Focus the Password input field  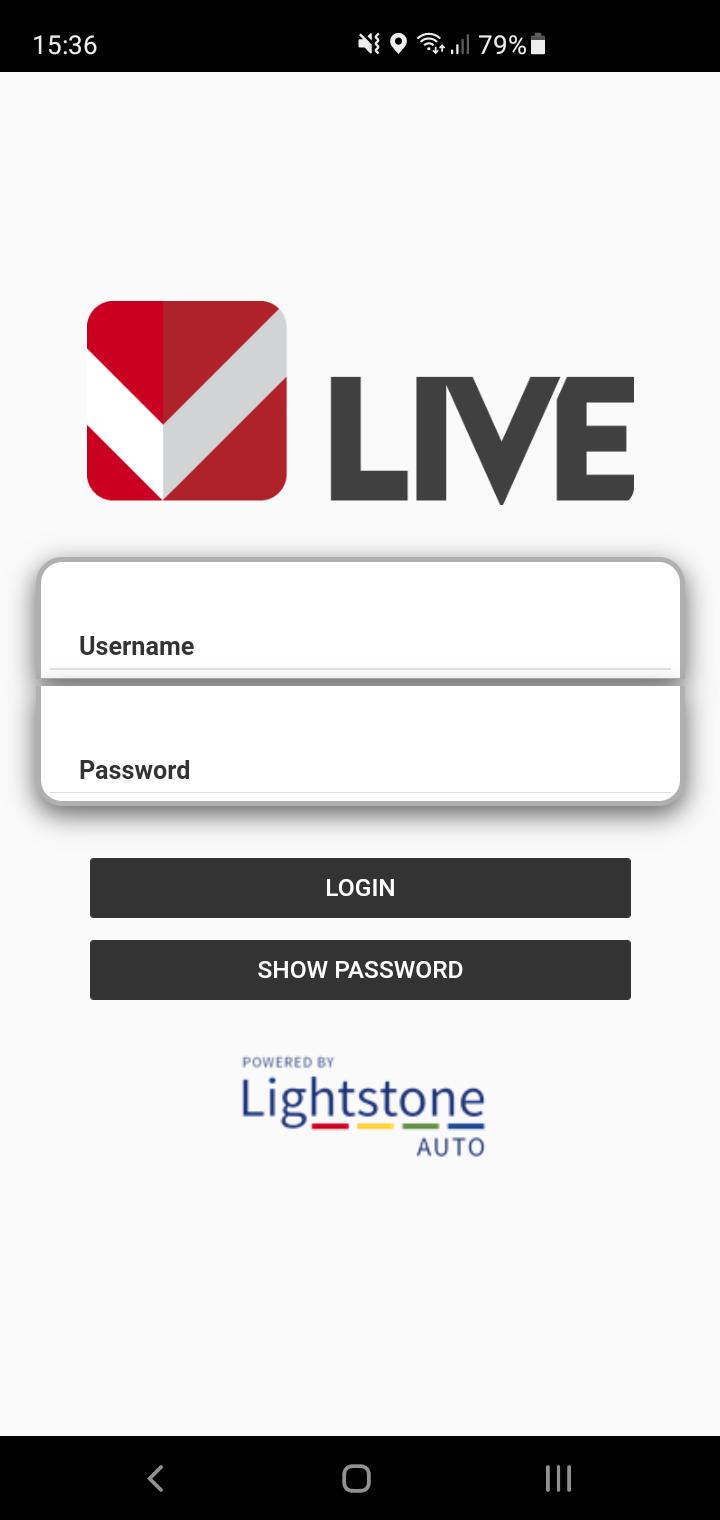pyautogui.click(x=360, y=754)
